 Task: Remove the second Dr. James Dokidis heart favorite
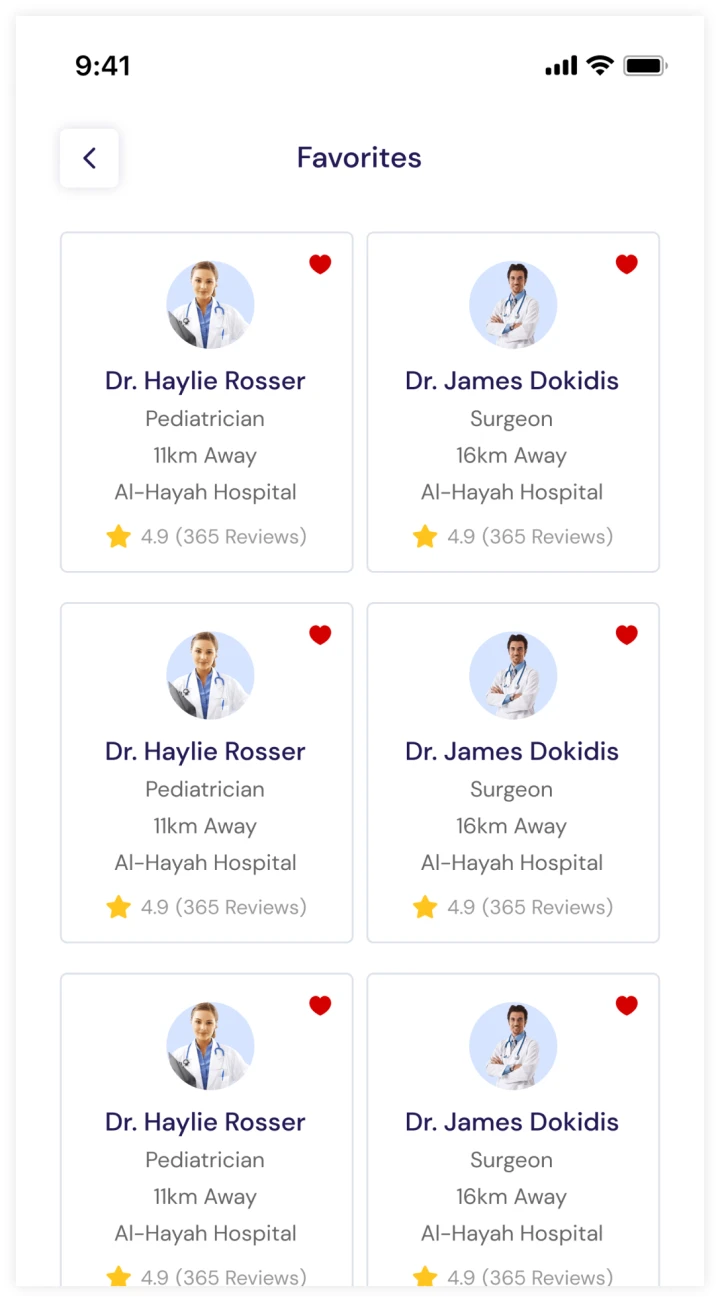(626, 635)
